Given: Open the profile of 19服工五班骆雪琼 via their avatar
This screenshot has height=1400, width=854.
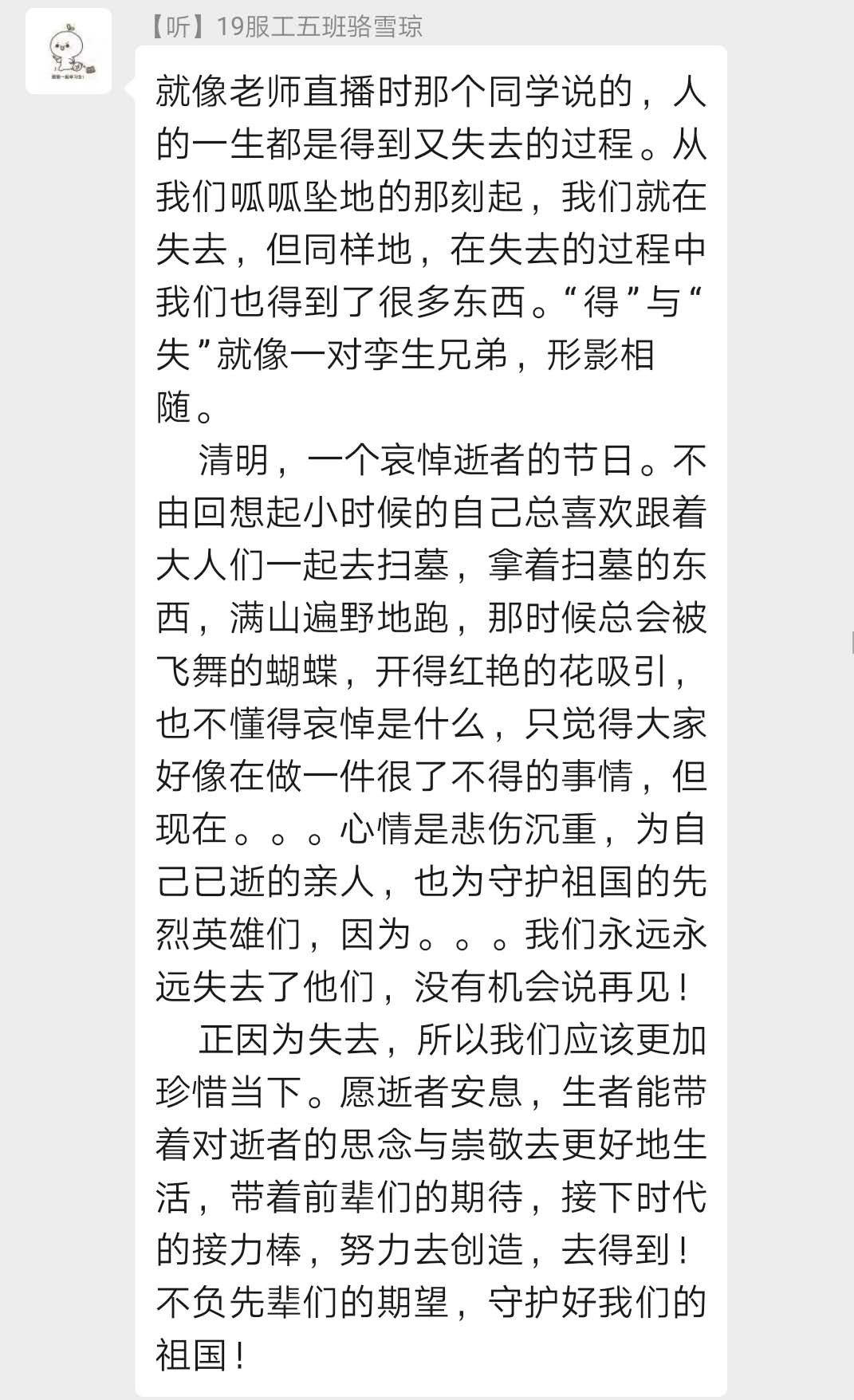Looking at the screenshot, I should [x=69, y=52].
